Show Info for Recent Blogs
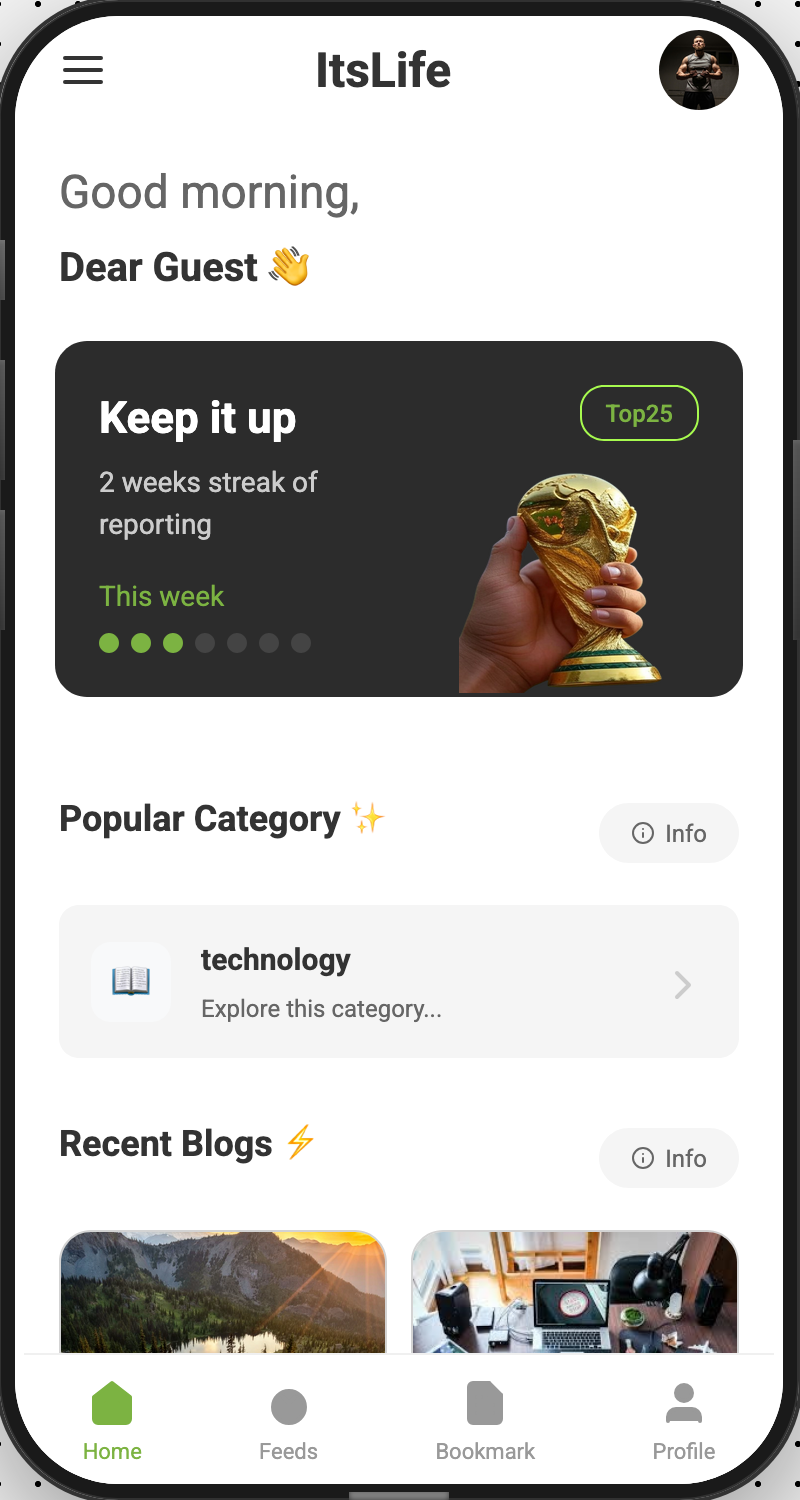 pyautogui.click(x=669, y=1158)
